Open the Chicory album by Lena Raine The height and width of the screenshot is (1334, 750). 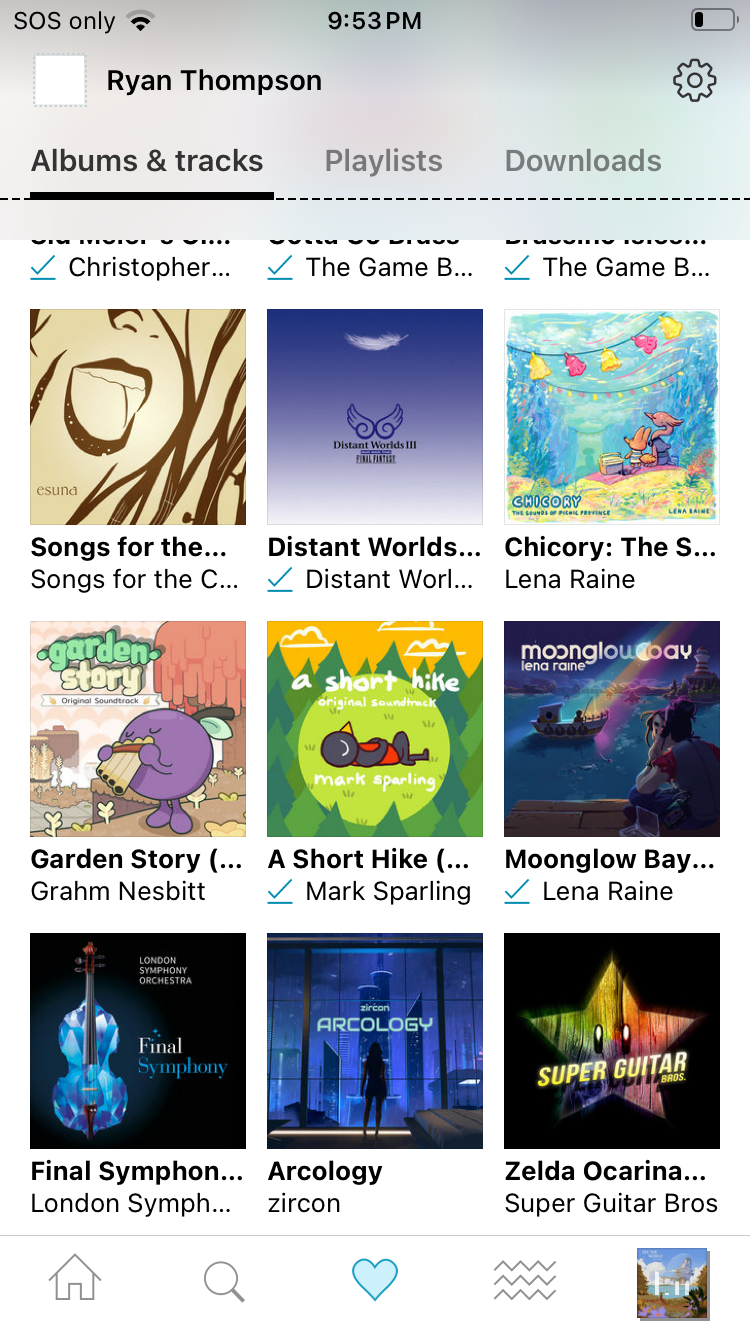pyautogui.click(x=612, y=417)
